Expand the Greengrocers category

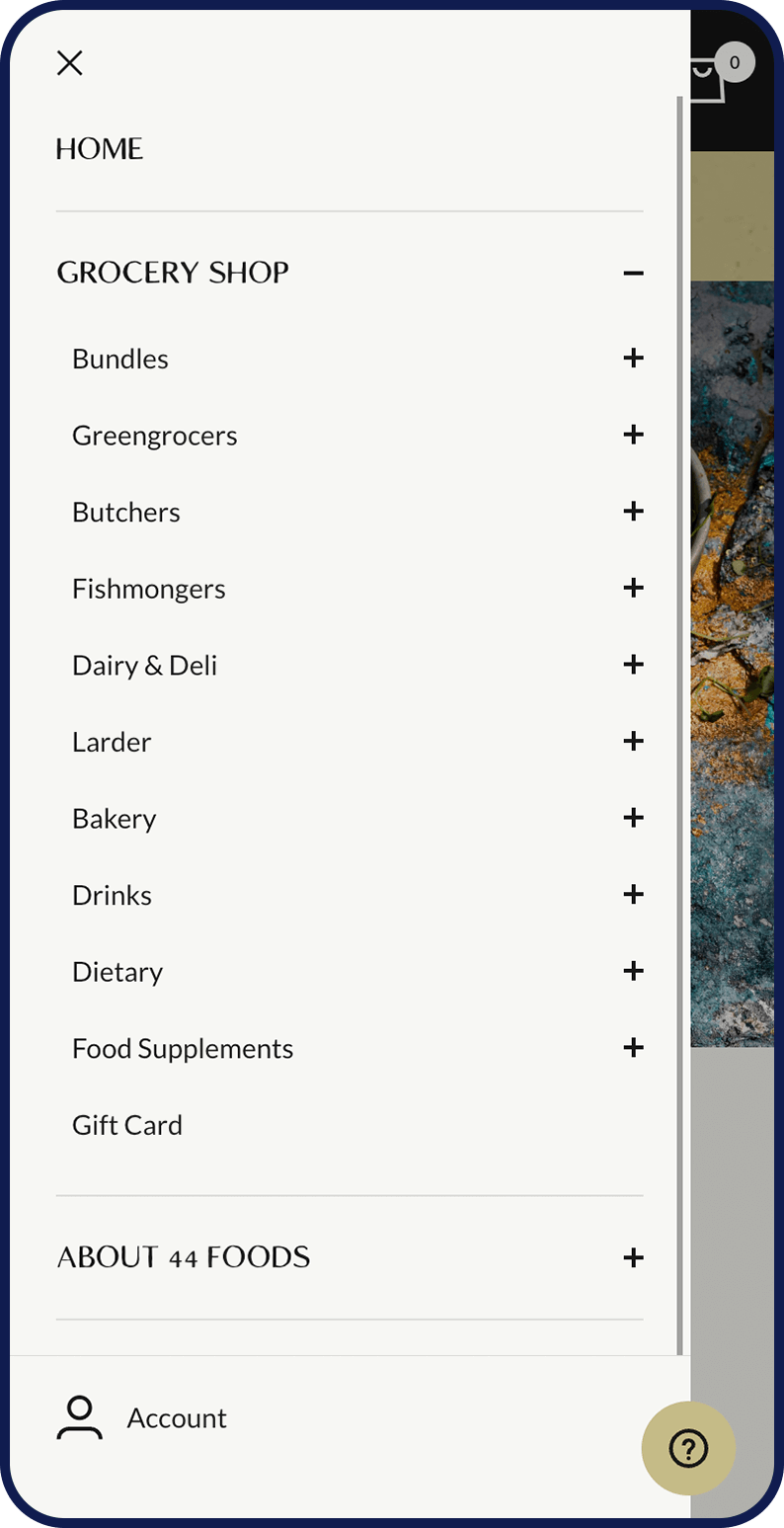[x=633, y=435]
